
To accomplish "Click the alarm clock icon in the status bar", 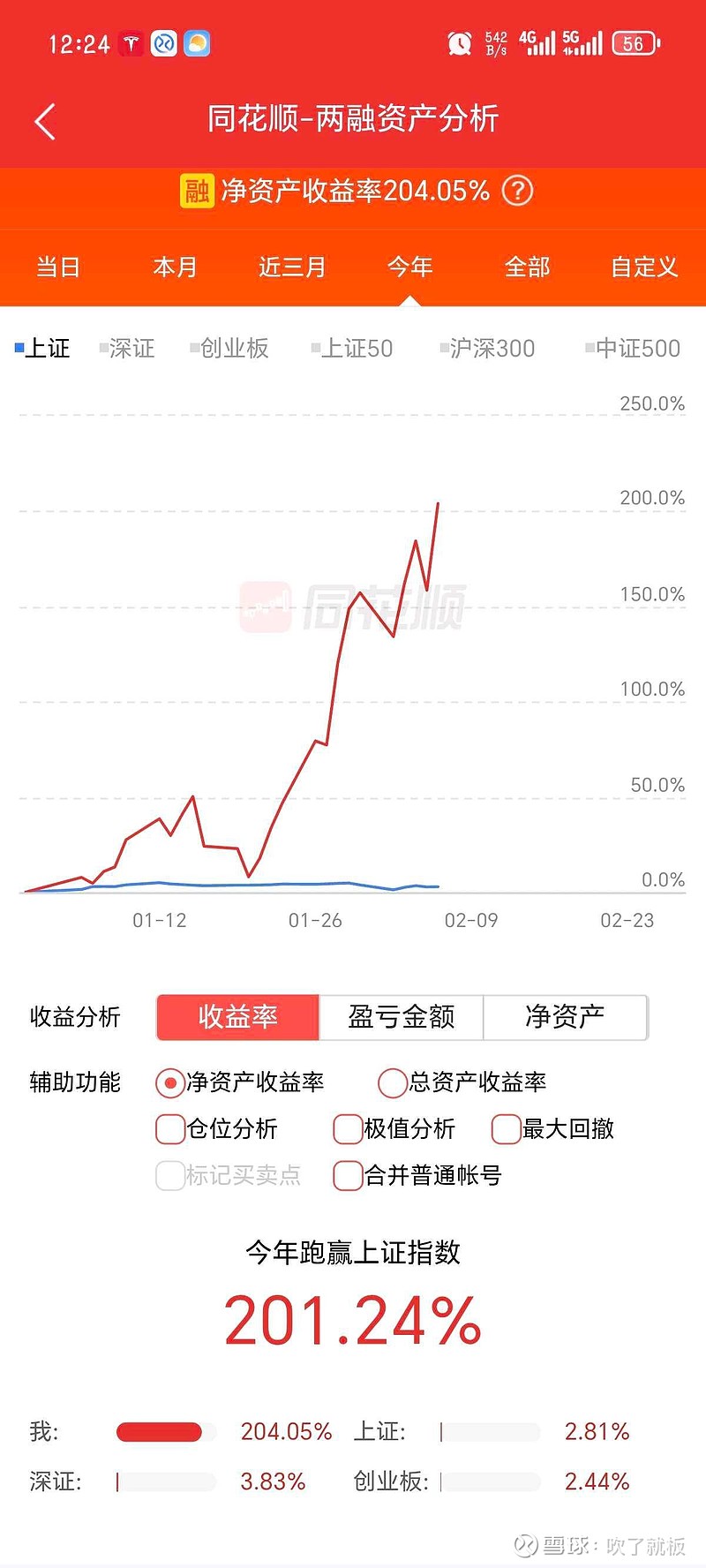I will (458, 41).
